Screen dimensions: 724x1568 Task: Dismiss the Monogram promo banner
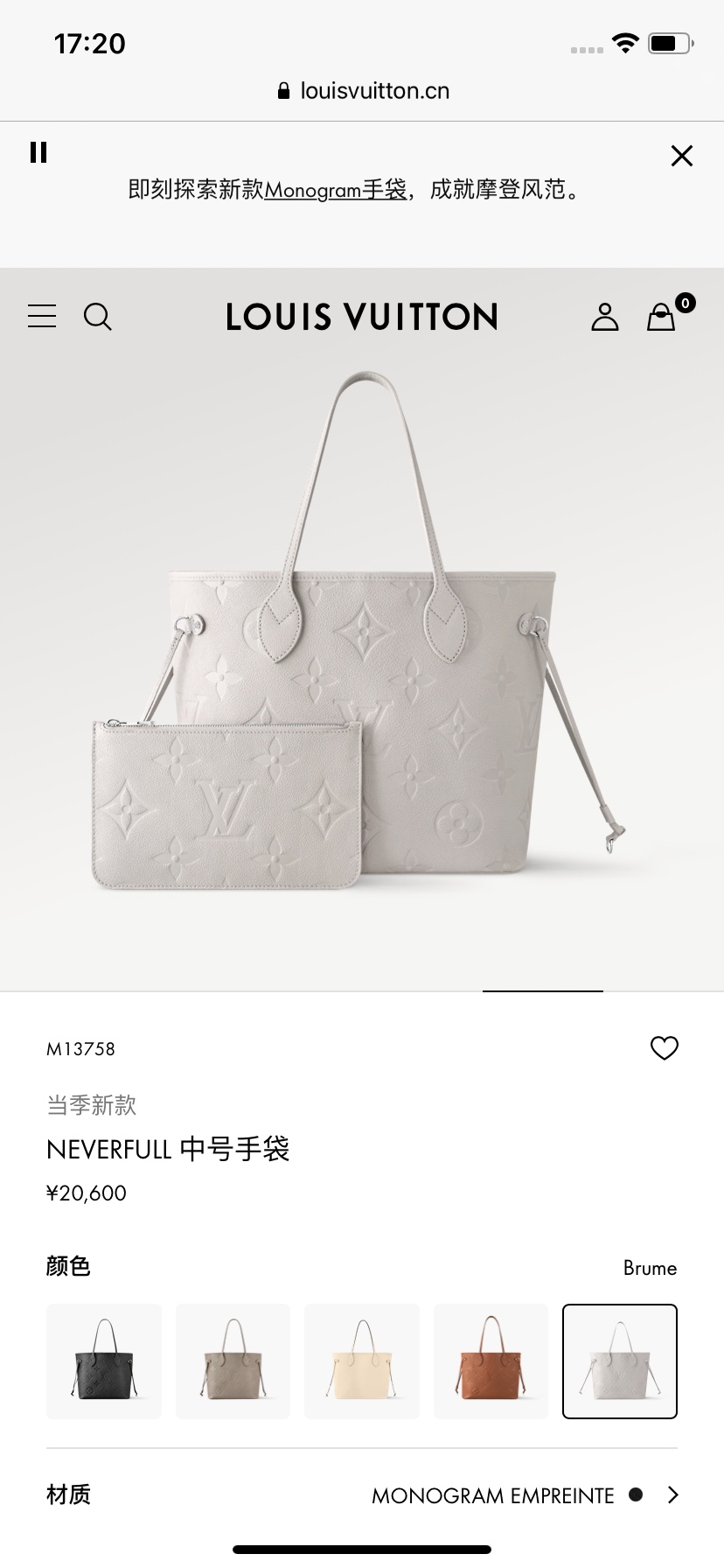click(681, 156)
